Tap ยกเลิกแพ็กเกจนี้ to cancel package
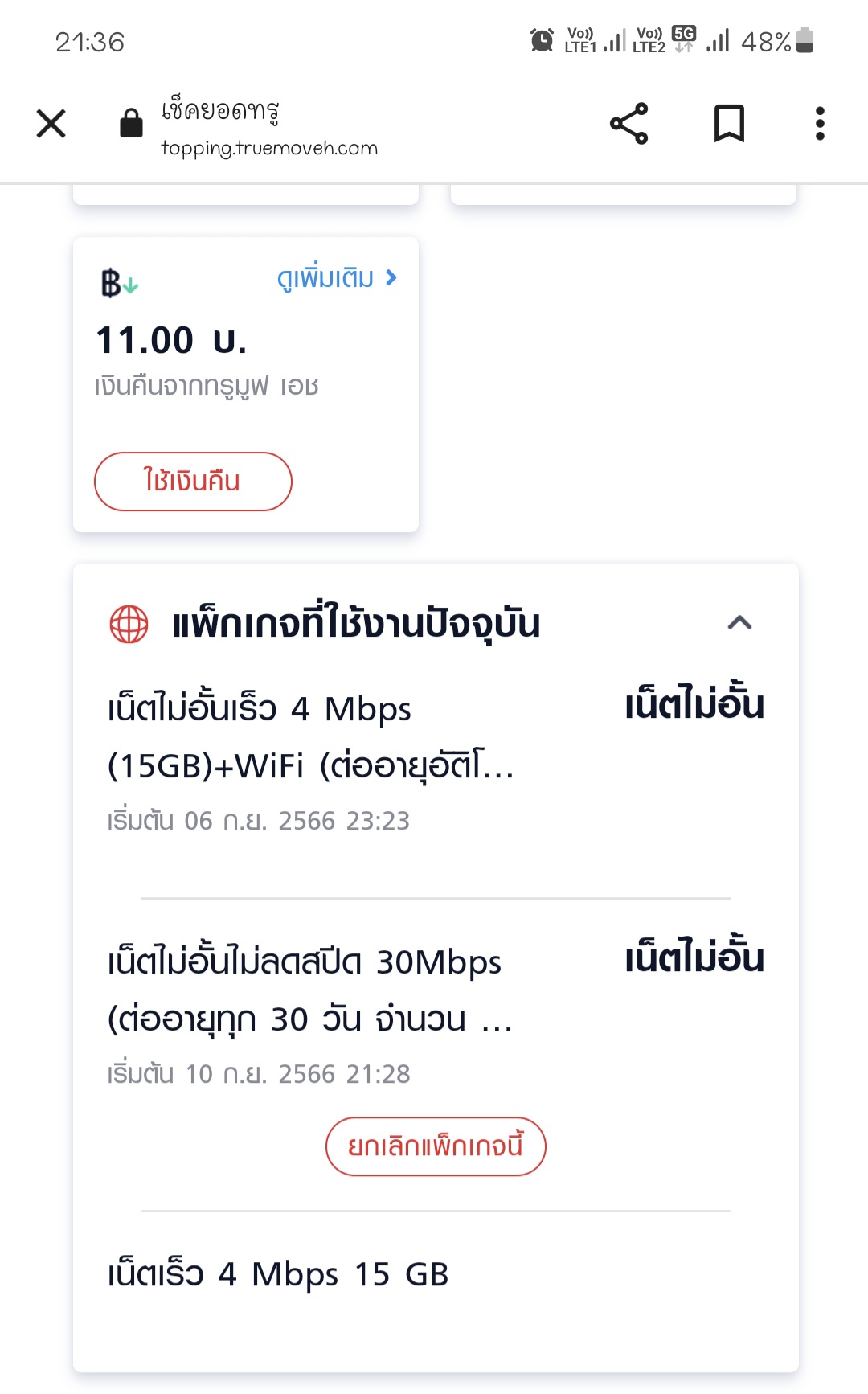Screen dimensions: 868x1394 [x=436, y=1146]
